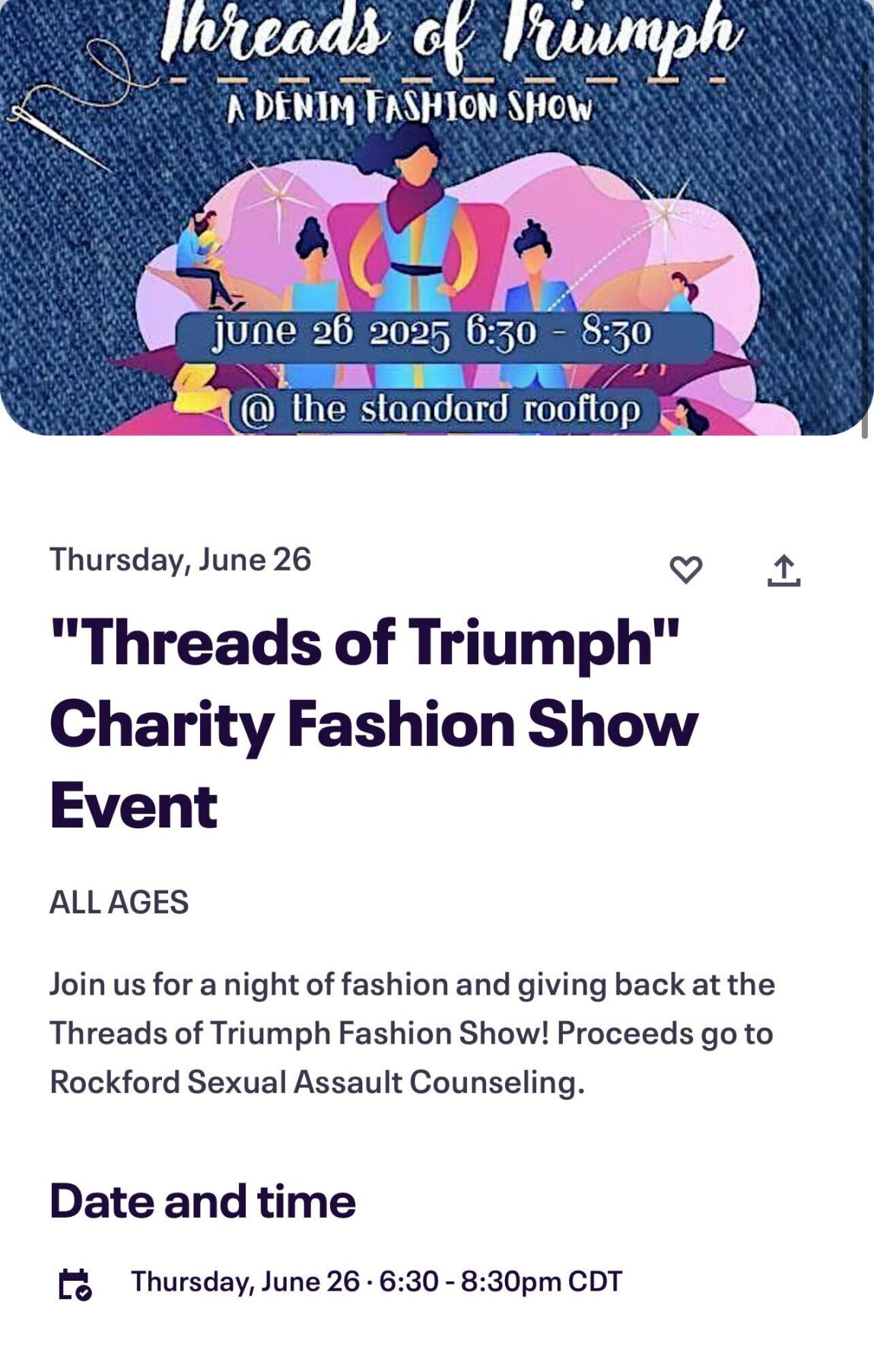The image size is (874, 1372).
Task: Share the Threads of Triumph event
Action: tap(783, 570)
